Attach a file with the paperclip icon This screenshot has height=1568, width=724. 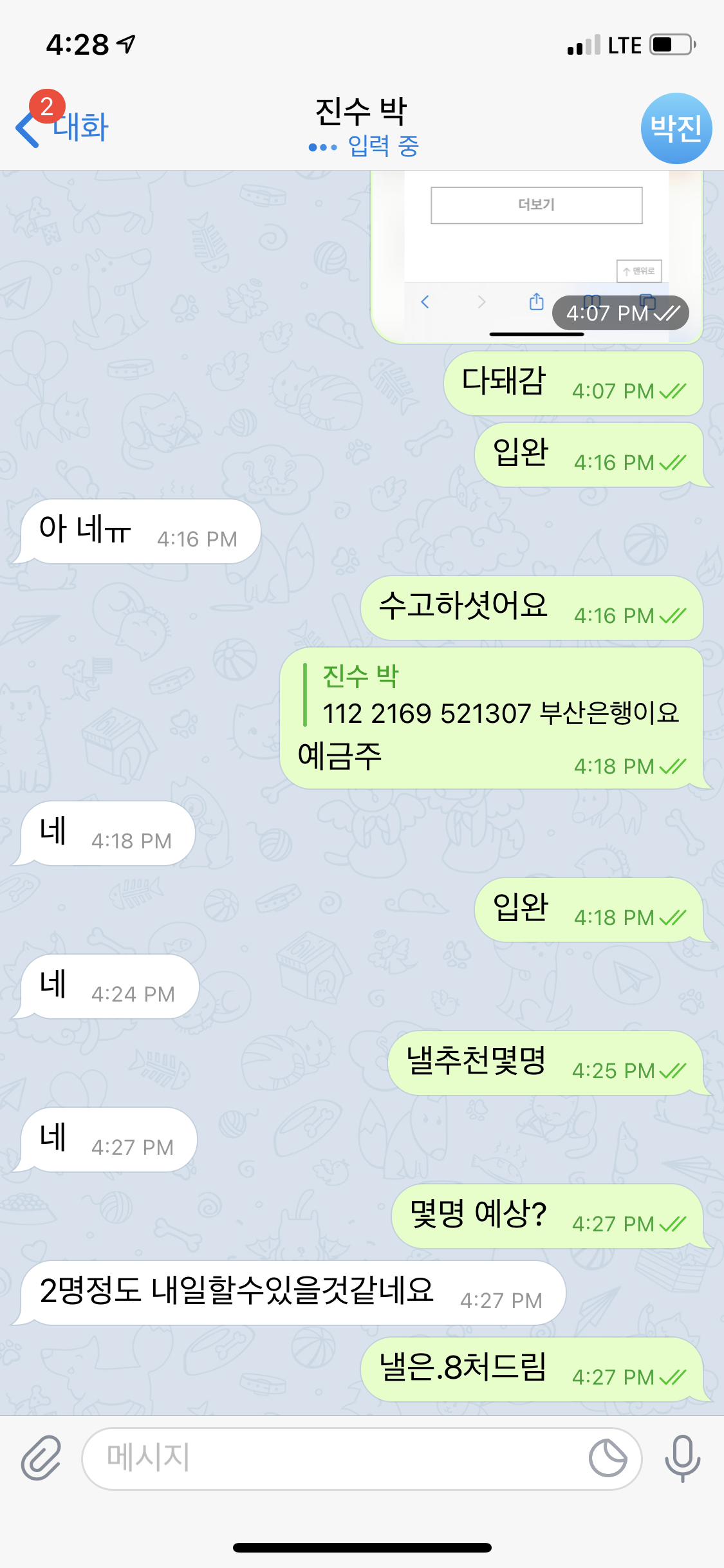click(41, 1457)
